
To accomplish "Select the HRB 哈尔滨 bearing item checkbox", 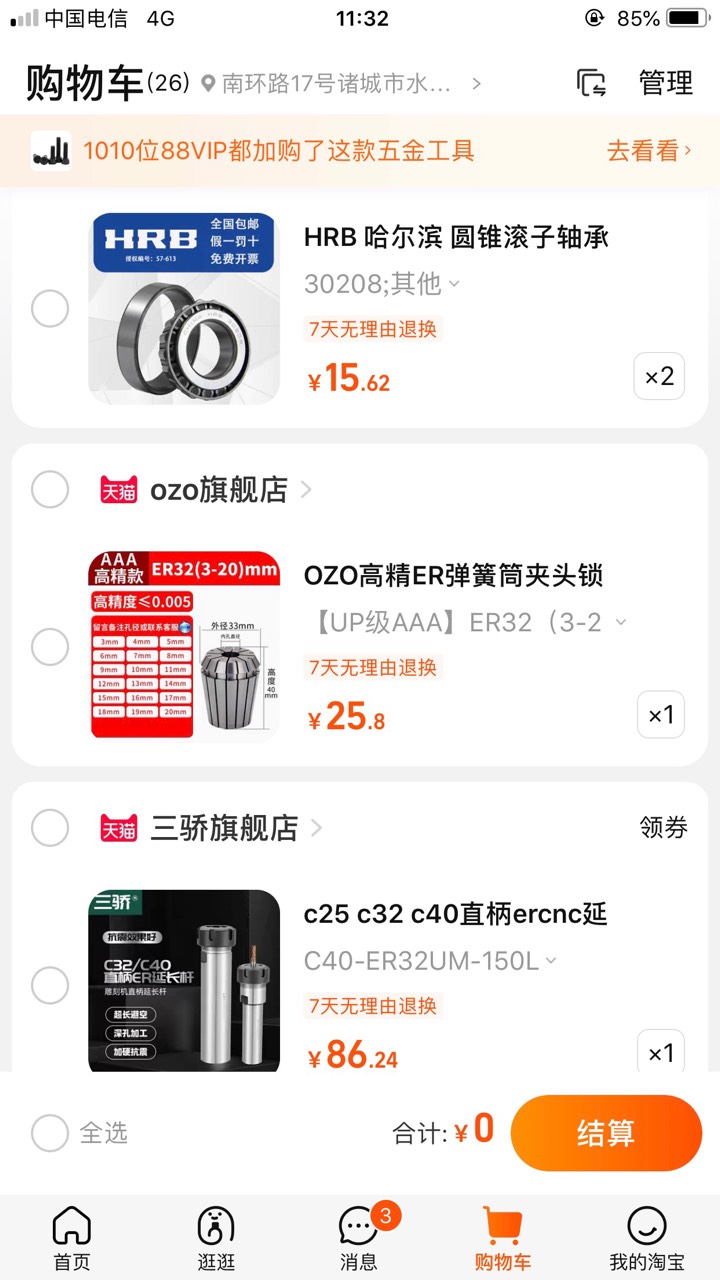I will click(x=50, y=309).
